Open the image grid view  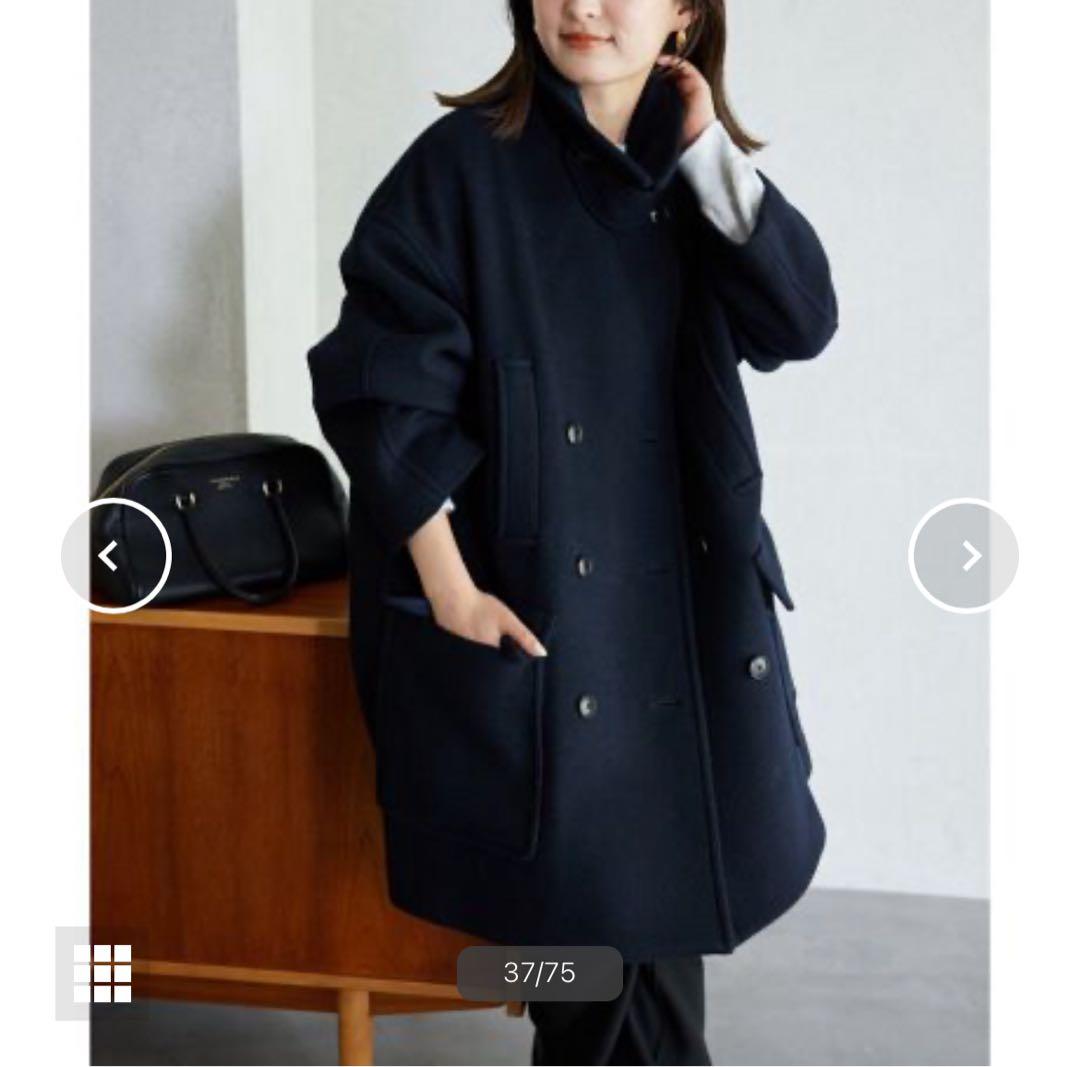point(102,972)
